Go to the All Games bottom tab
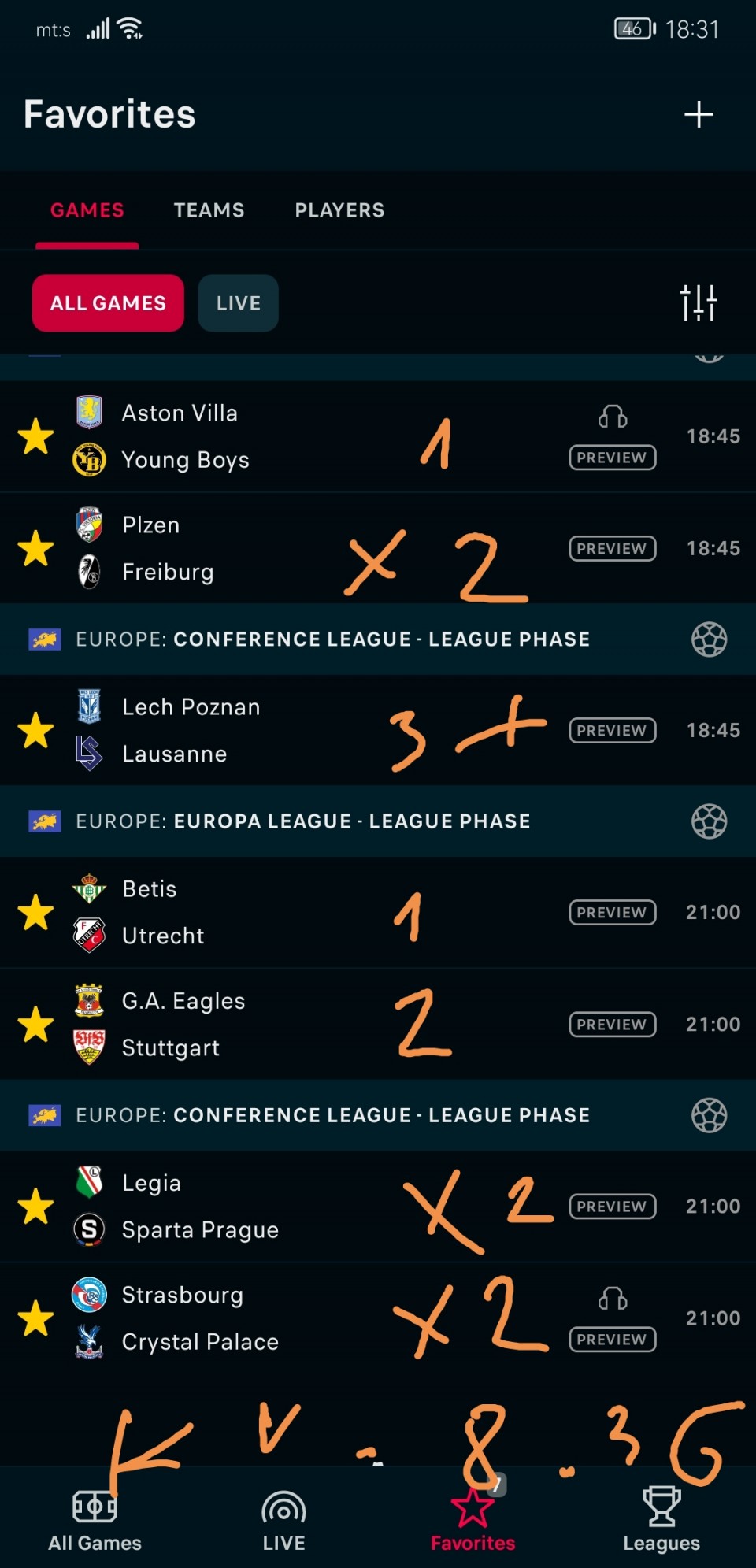This screenshot has width=756, height=1568. click(x=94, y=1520)
